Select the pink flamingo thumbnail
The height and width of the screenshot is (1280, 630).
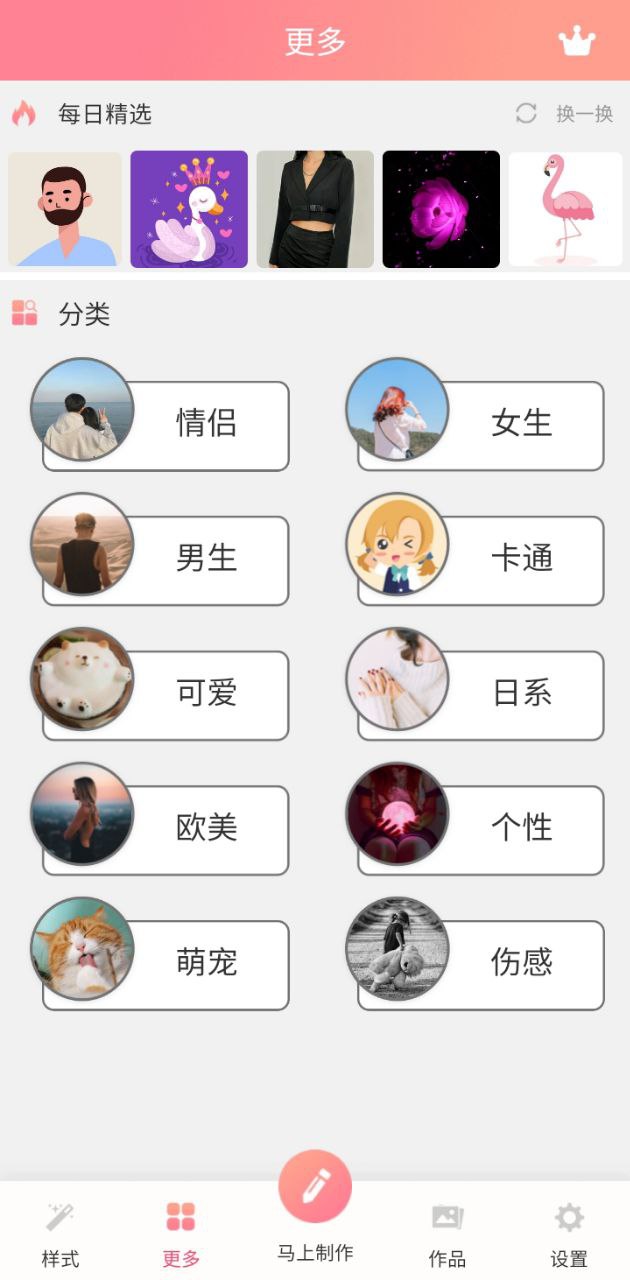click(565, 209)
